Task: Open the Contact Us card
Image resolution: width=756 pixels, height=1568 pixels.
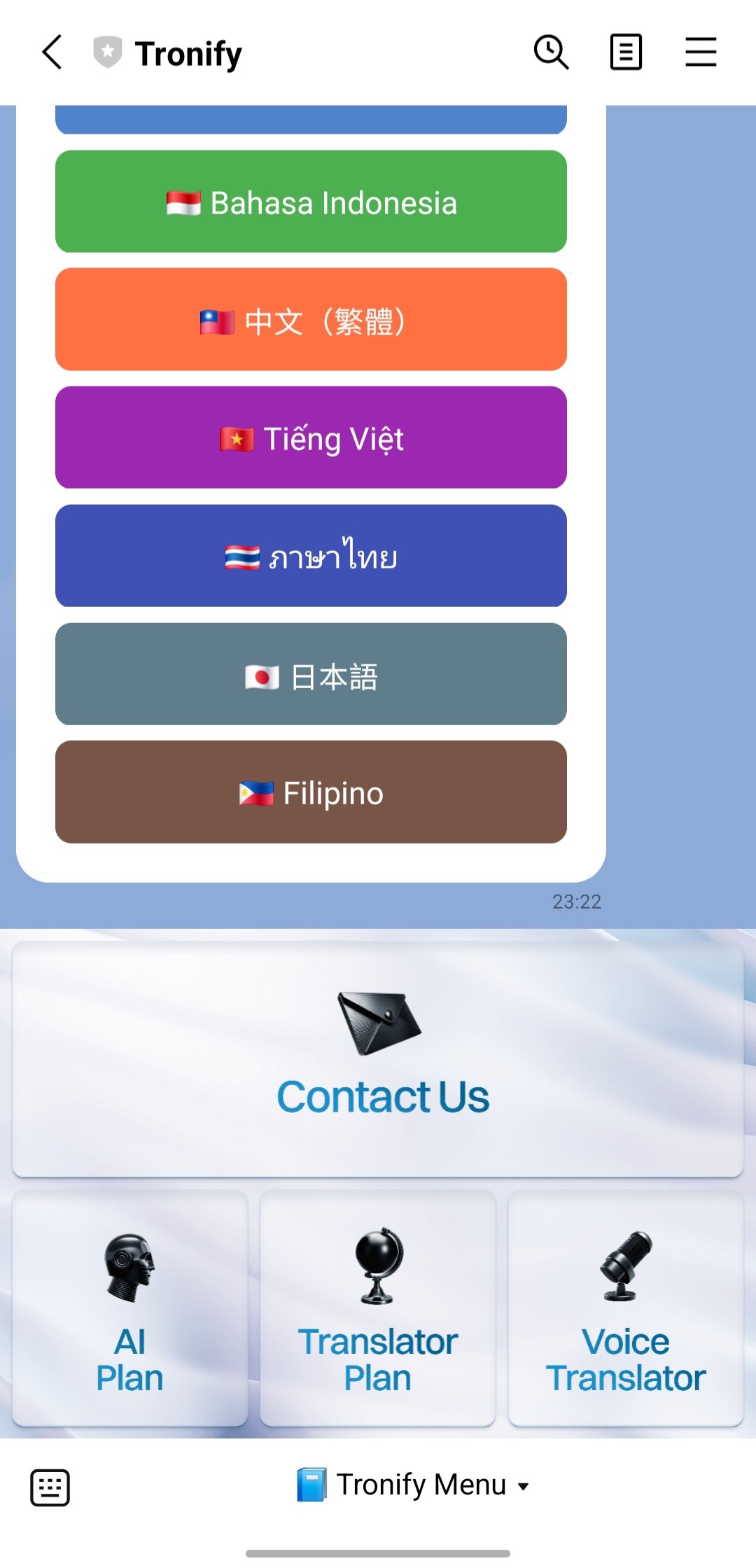Action: 378,1060
